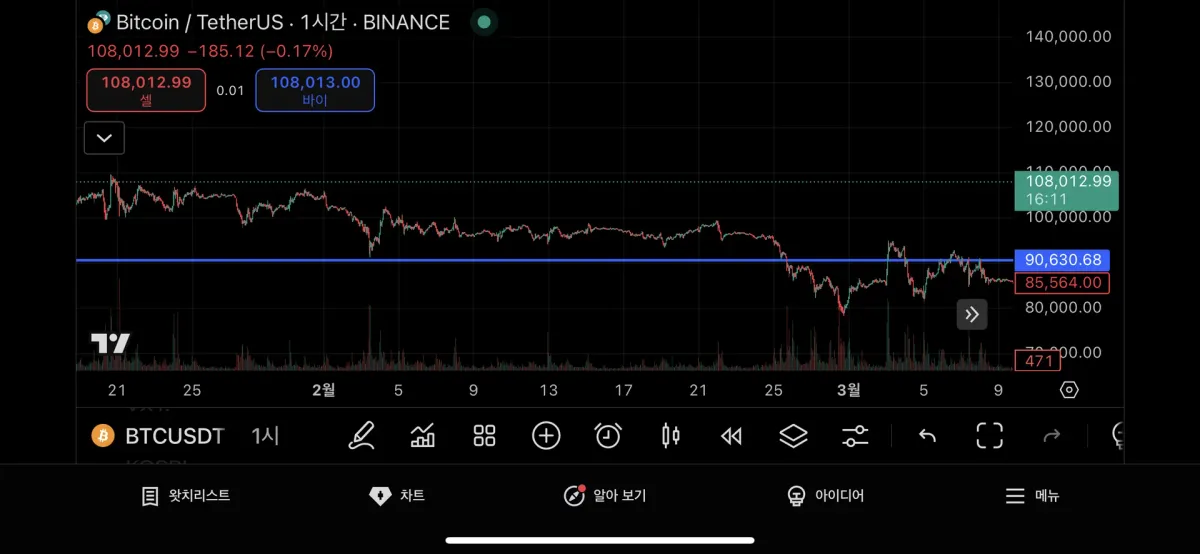Switch to the 아이디어 tab

coord(826,496)
